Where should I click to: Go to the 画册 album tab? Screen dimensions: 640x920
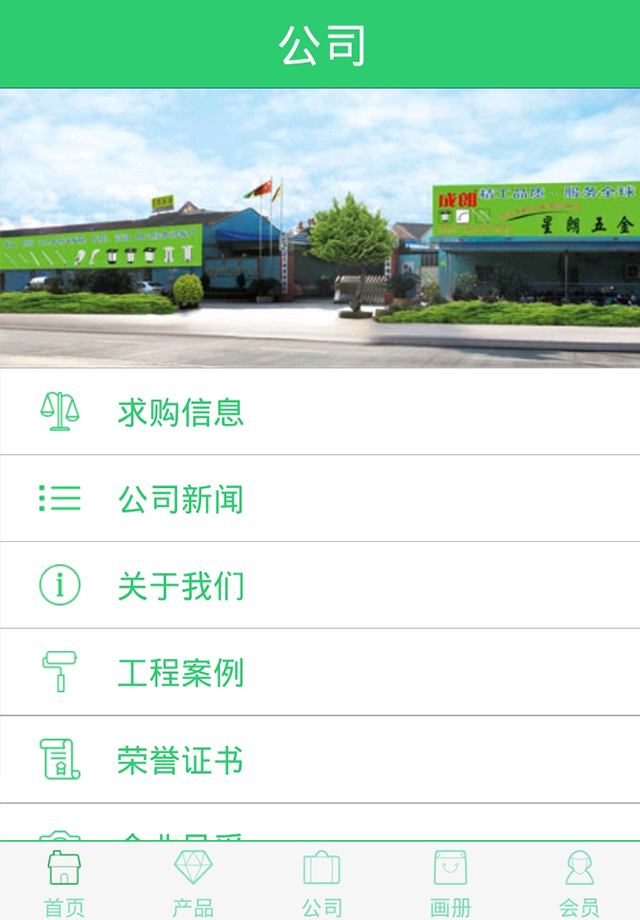click(450, 882)
